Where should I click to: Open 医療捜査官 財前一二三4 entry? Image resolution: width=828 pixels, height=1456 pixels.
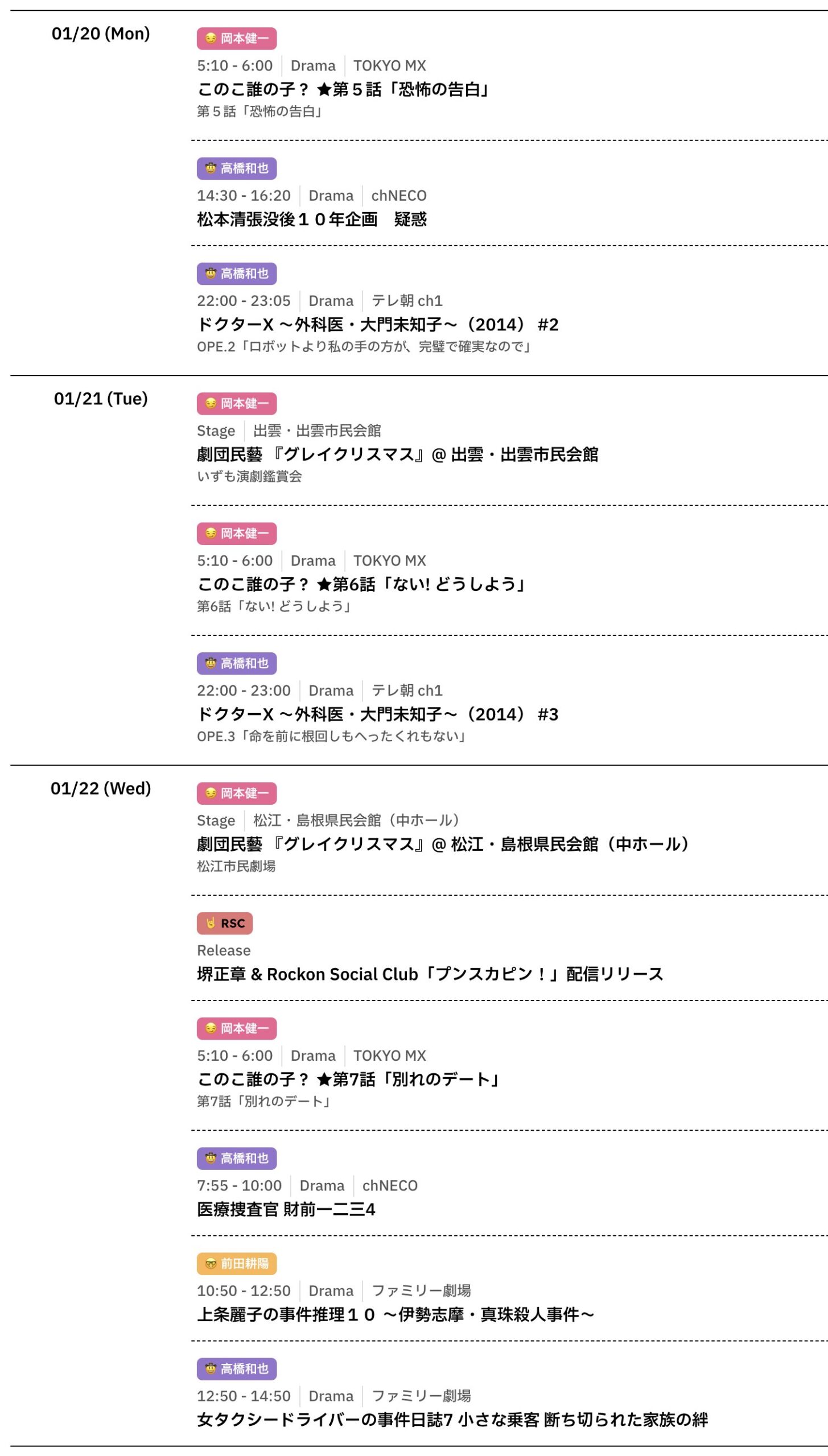pos(286,1209)
